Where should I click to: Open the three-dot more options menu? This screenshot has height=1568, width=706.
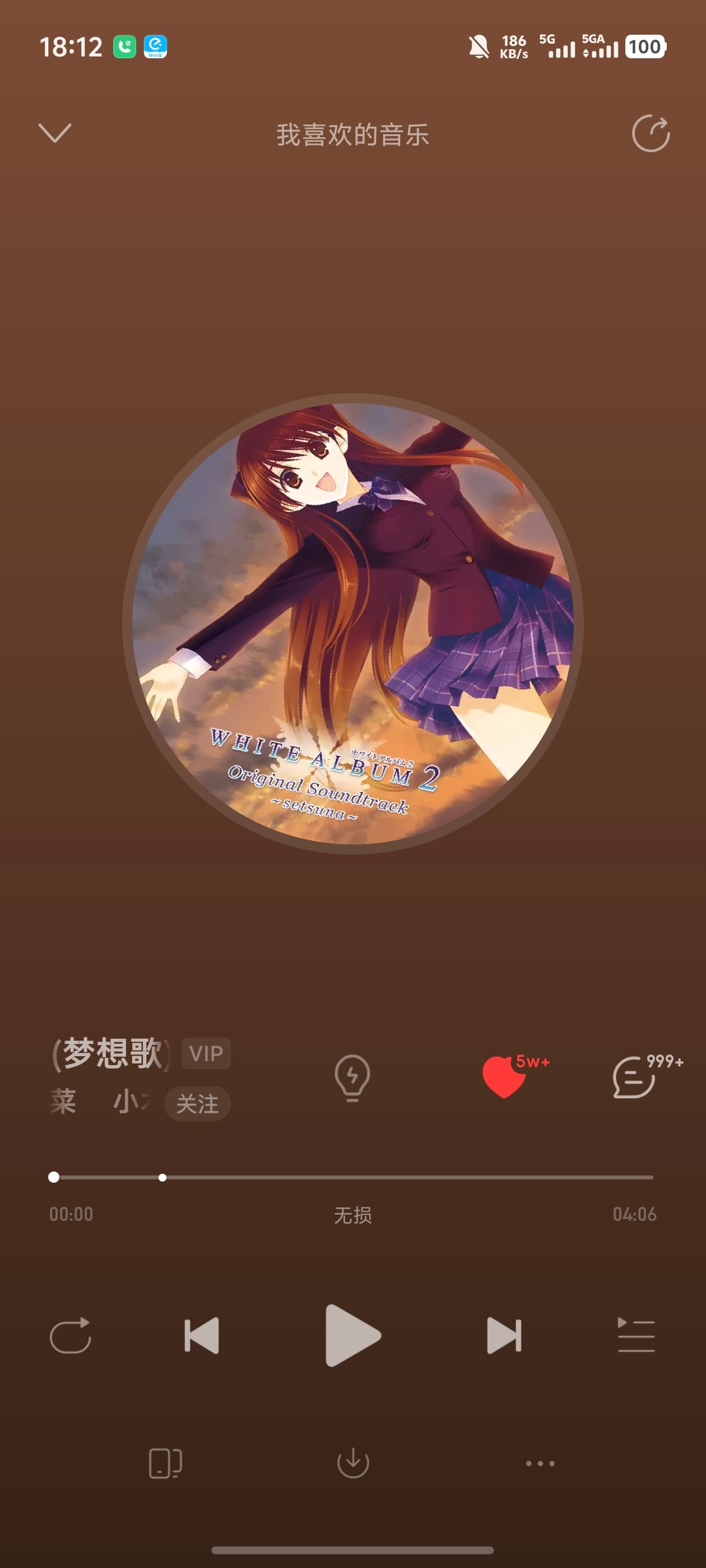[540, 1463]
